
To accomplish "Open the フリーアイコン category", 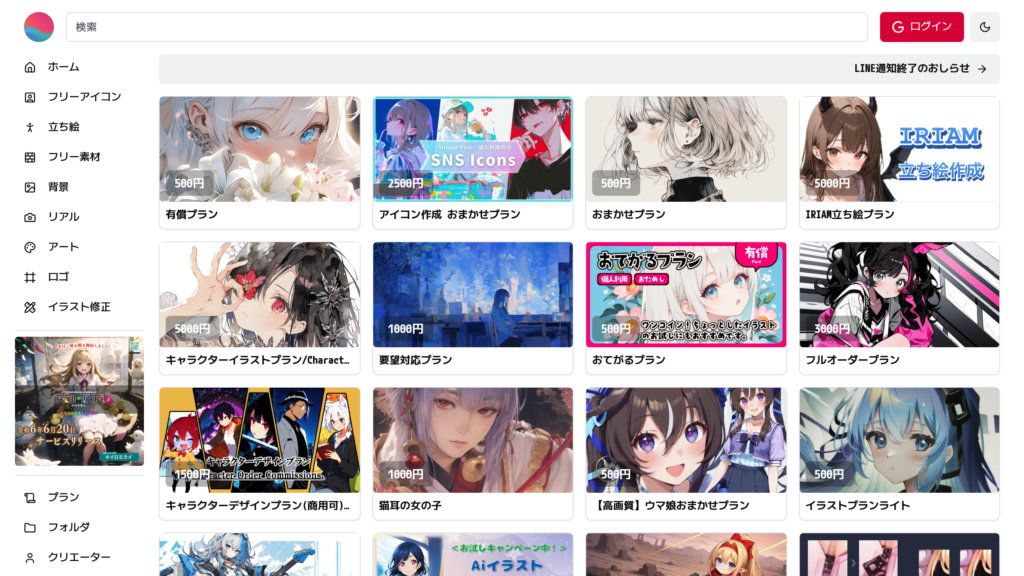I will pyautogui.click(x=84, y=97).
